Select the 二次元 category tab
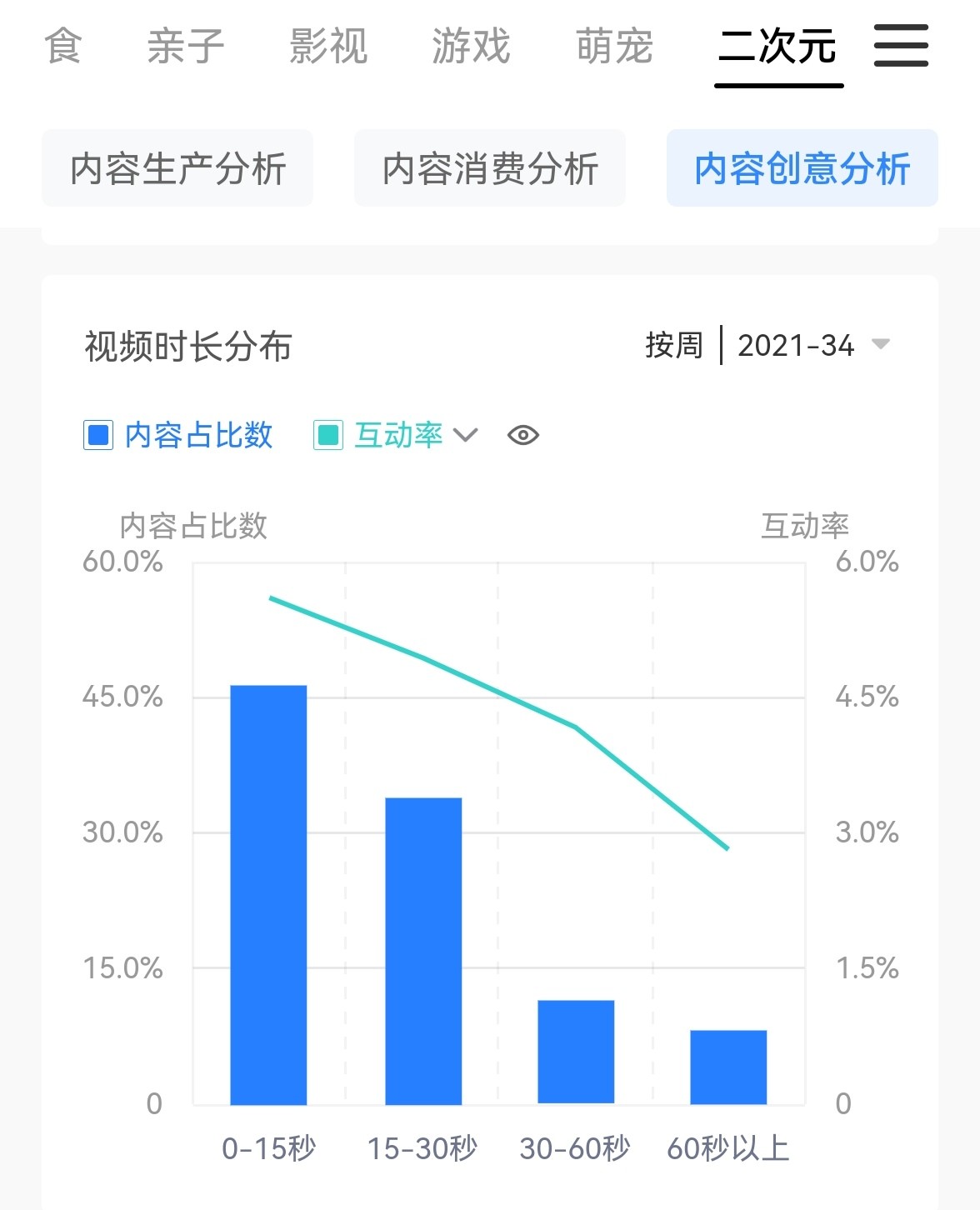The width and height of the screenshot is (980, 1210). pos(778,47)
